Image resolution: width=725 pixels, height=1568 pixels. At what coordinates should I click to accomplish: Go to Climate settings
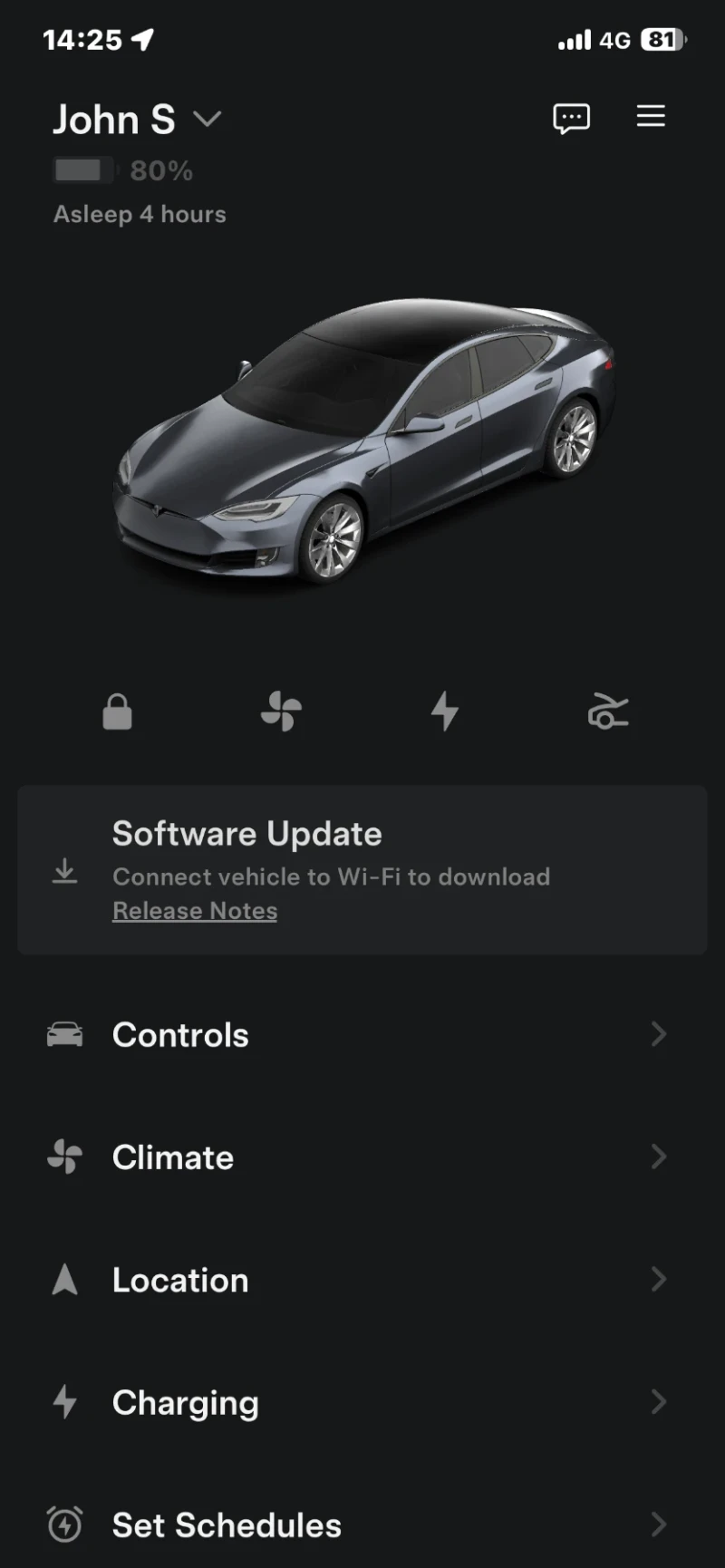362,1157
